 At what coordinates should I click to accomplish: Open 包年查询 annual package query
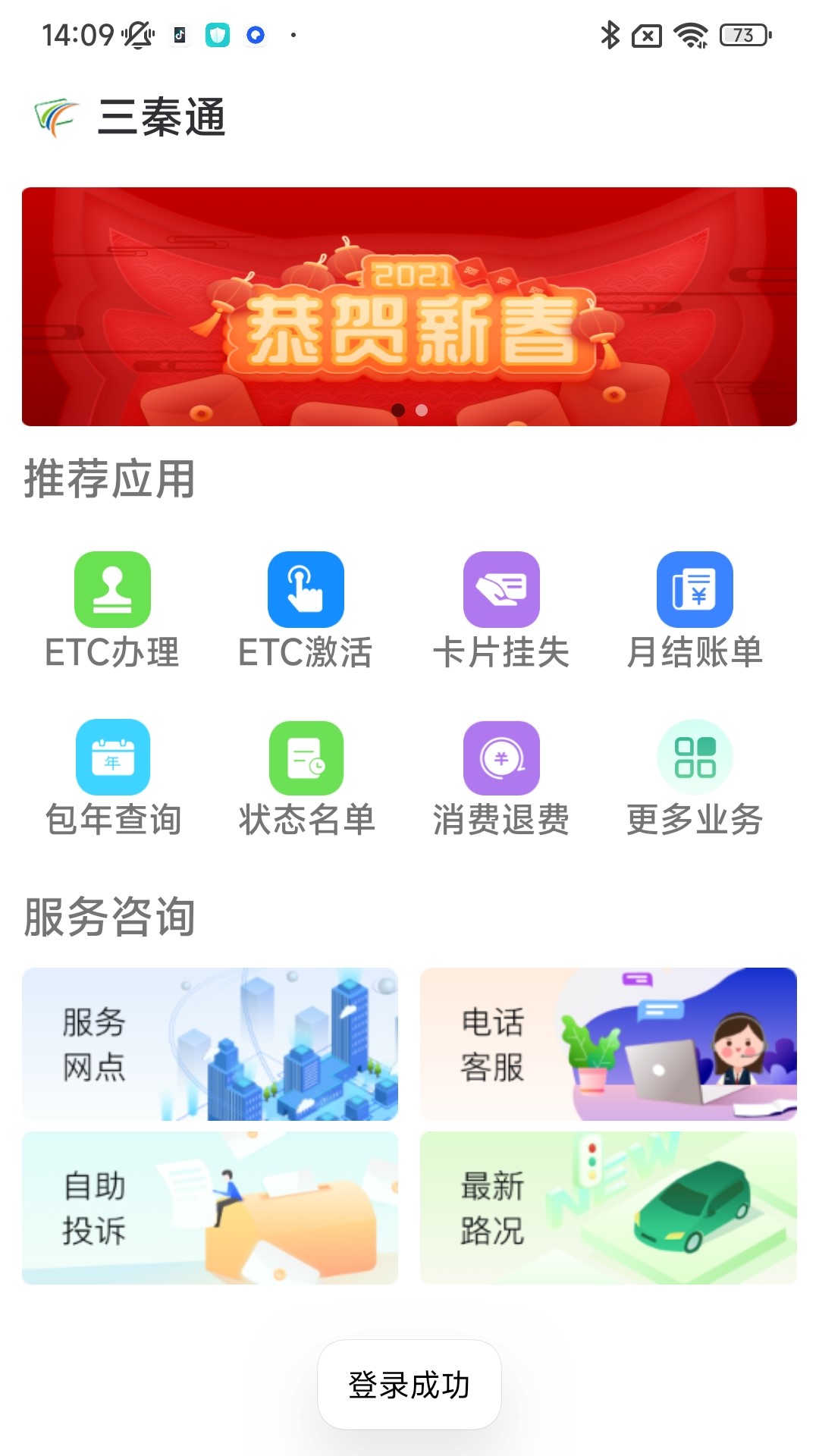[112, 777]
